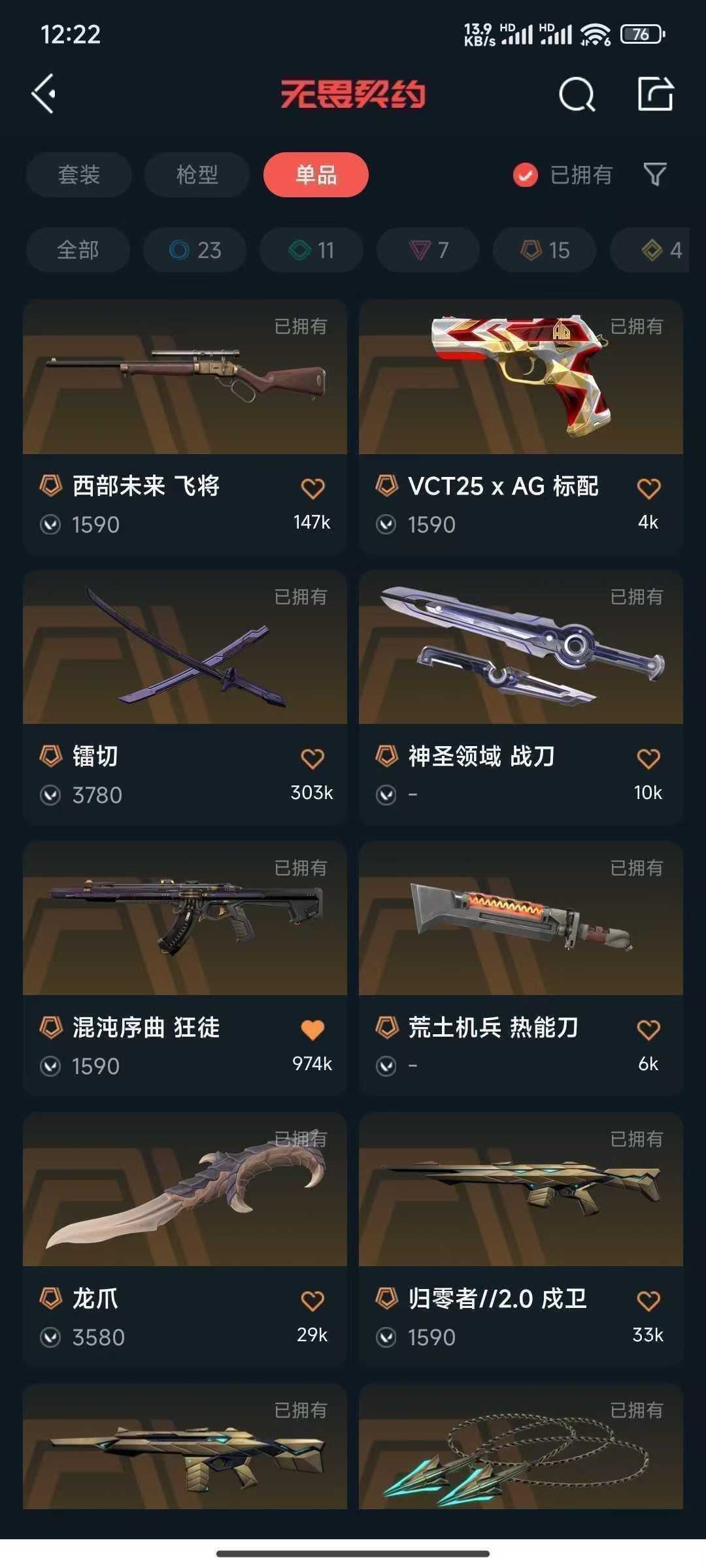Select the purple Premium rarity filter showing 7

pyautogui.click(x=428, y=250)
